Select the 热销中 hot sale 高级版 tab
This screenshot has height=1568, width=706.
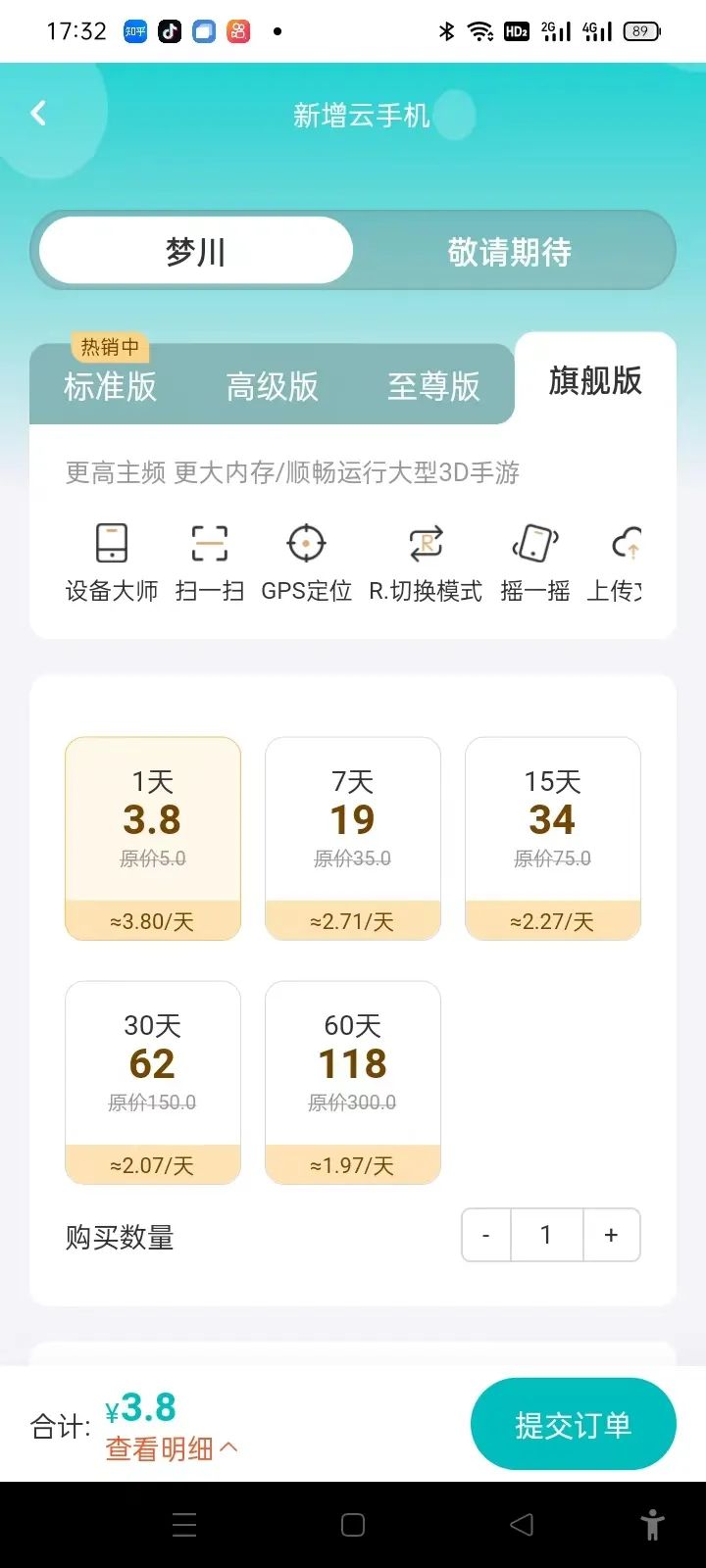pyautogui.click(x=272, y=386)
